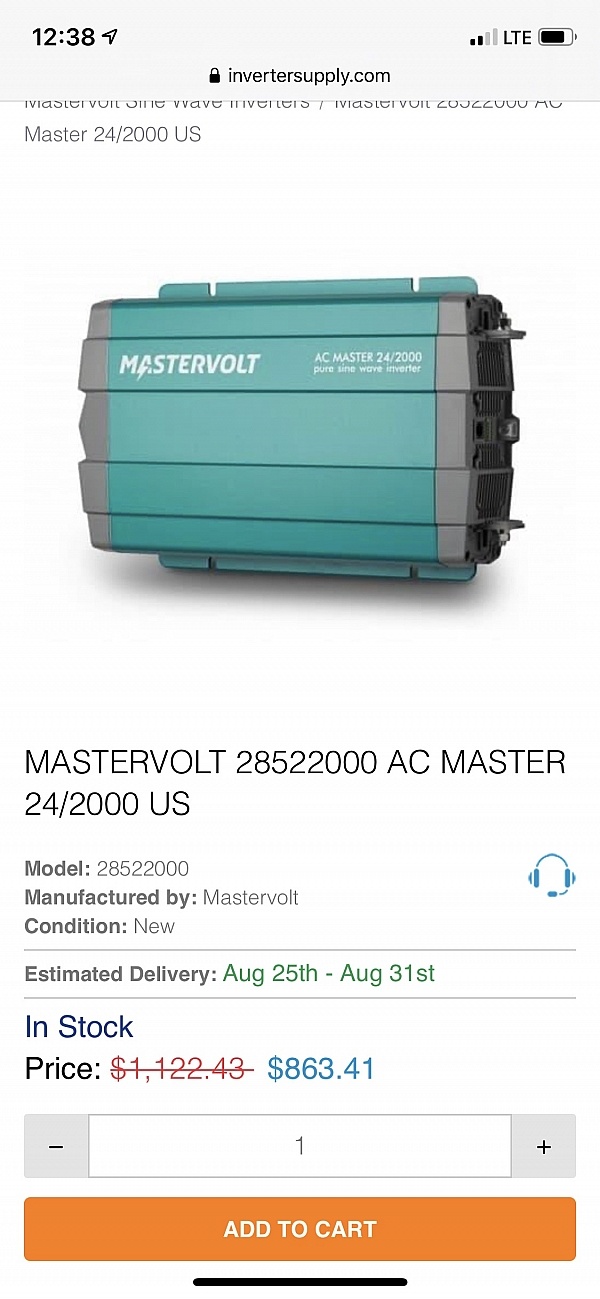Screen dimensions: 600x1299
Task: Decrease quantity with the minus button
Action: [x=56, y=1146]
